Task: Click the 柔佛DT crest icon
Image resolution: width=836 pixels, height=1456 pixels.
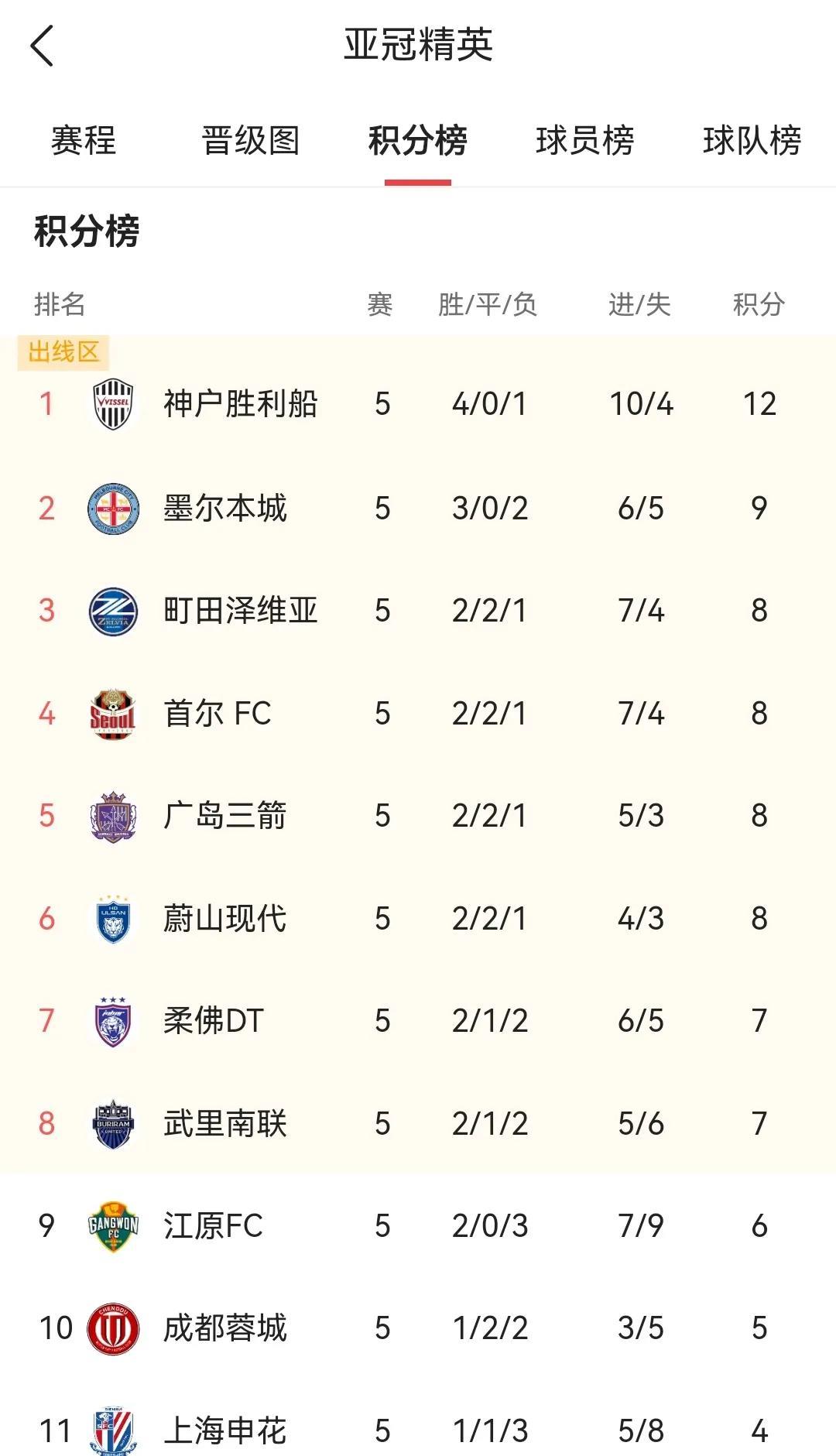Action: [114, 1021]
